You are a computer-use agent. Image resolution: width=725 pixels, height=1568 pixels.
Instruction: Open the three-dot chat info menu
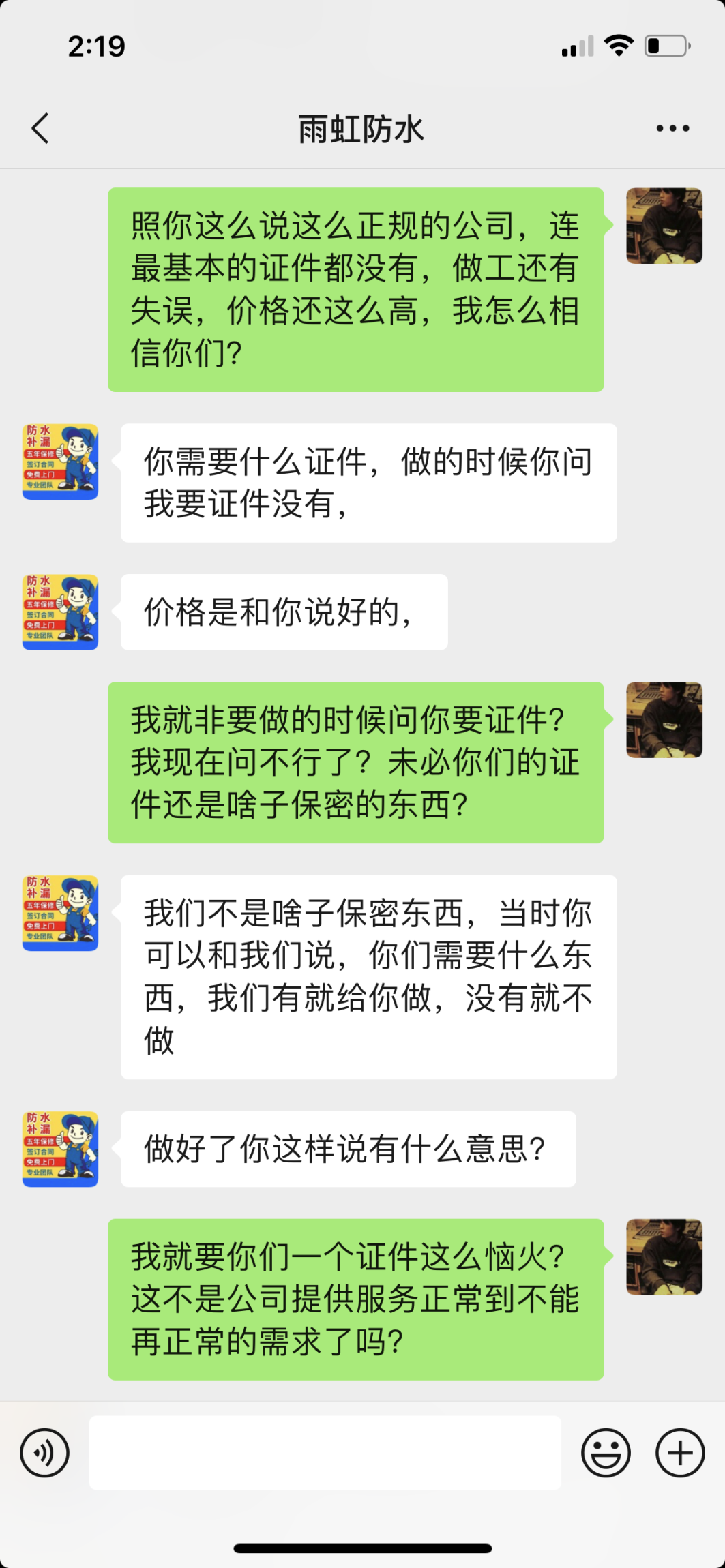coord(672,128)
